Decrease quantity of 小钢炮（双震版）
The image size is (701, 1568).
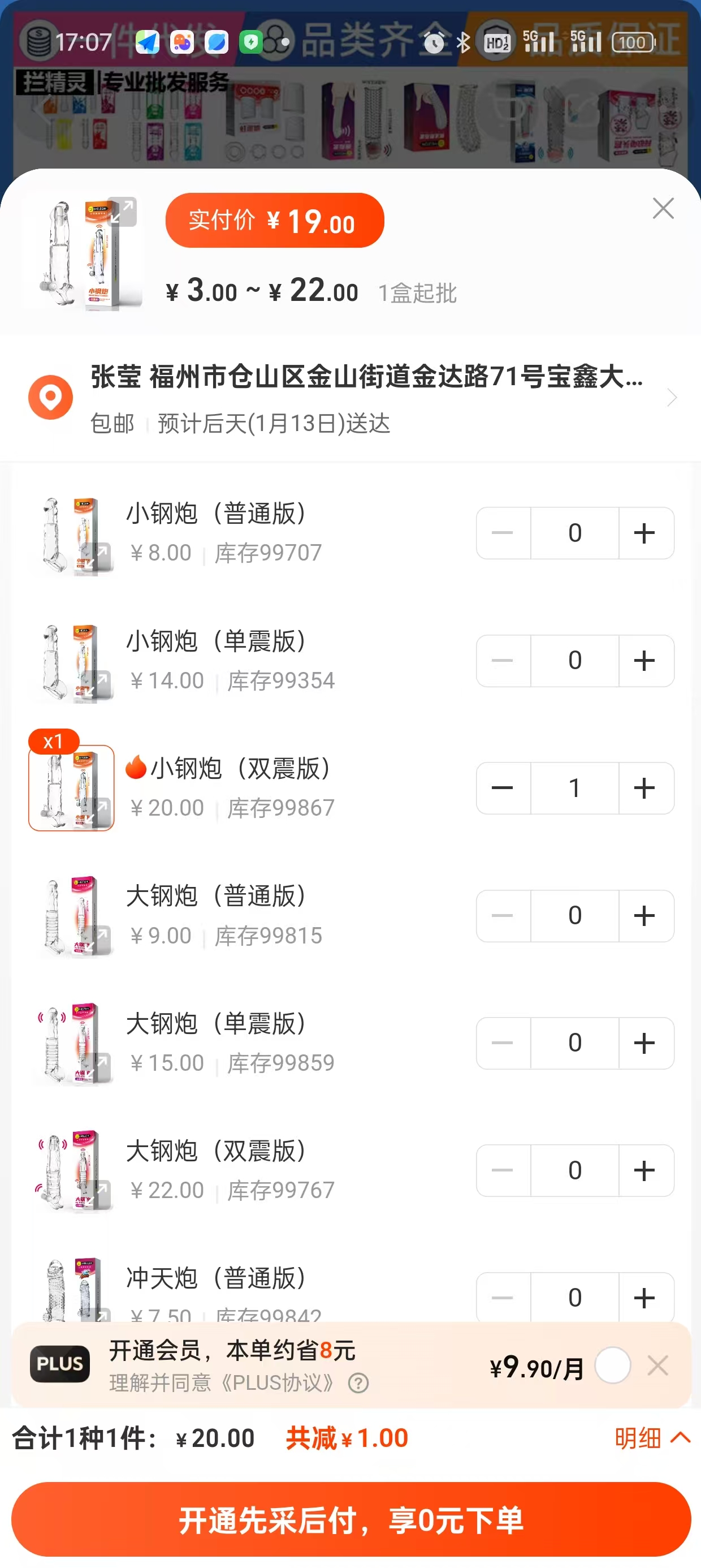click(x=503, y=789)
